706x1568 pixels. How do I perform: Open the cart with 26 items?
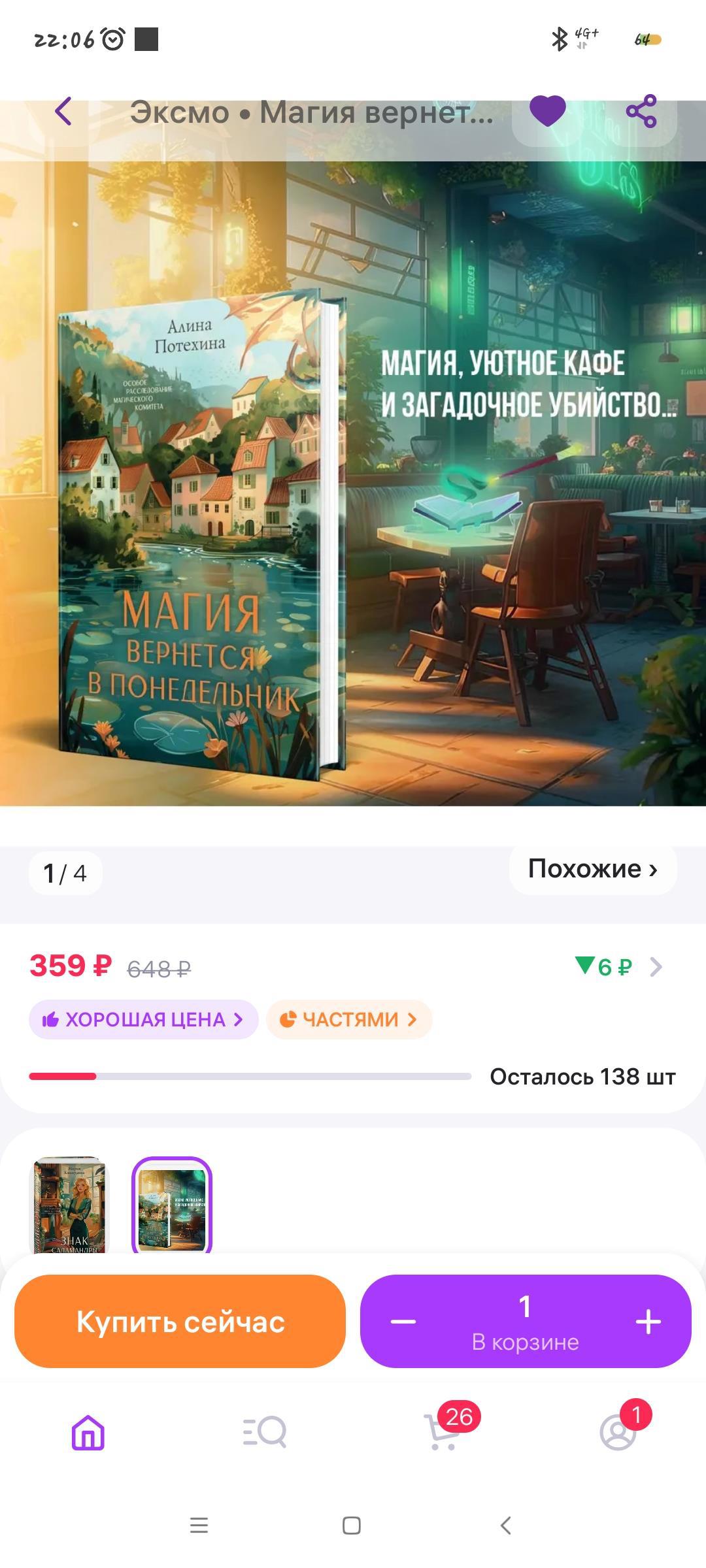point(443,1432)
